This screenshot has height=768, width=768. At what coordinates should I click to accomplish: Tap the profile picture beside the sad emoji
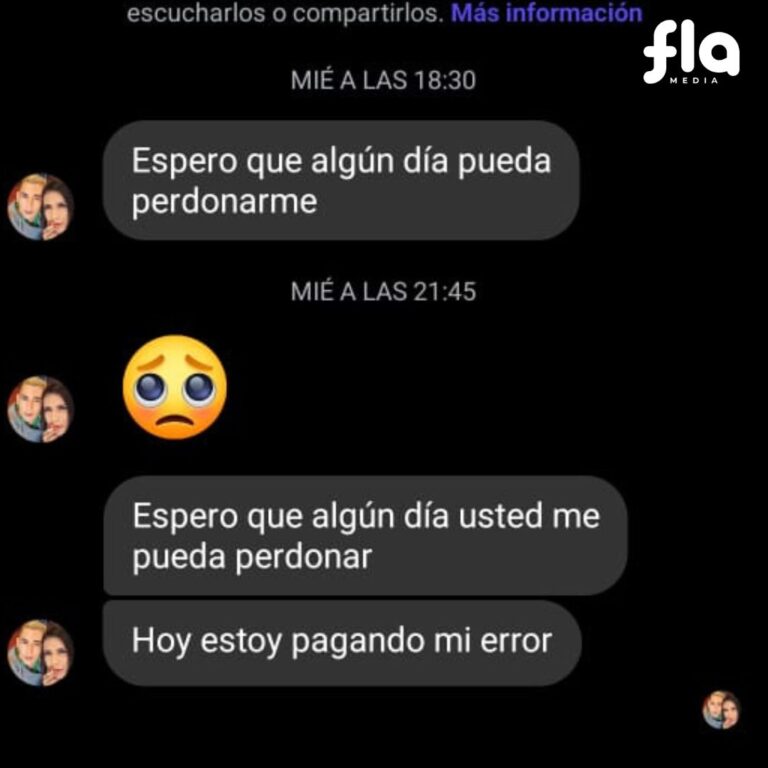point(41,408)
